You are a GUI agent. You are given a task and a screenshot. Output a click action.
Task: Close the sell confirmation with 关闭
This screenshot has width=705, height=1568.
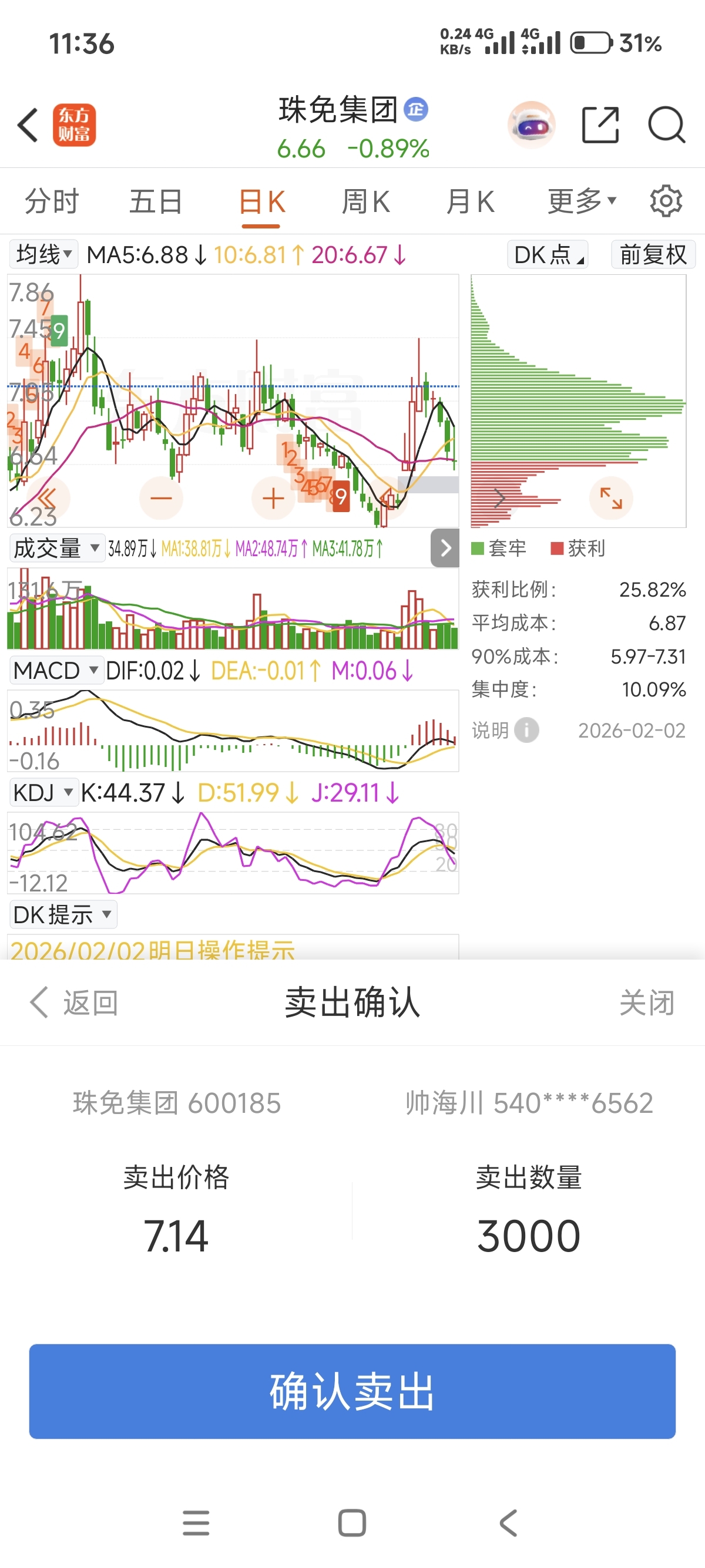[x=647, y=1002]
